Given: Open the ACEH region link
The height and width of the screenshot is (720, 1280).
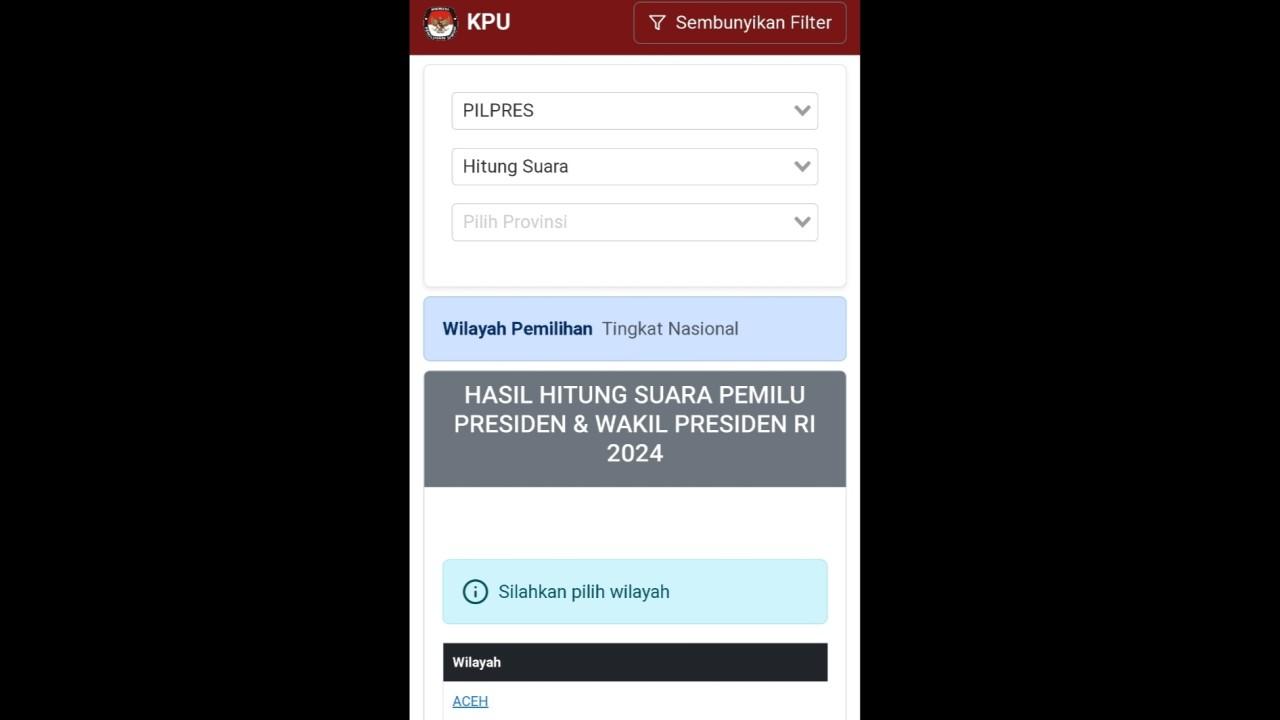Looking at the screenshot, I should coord(470,701).
